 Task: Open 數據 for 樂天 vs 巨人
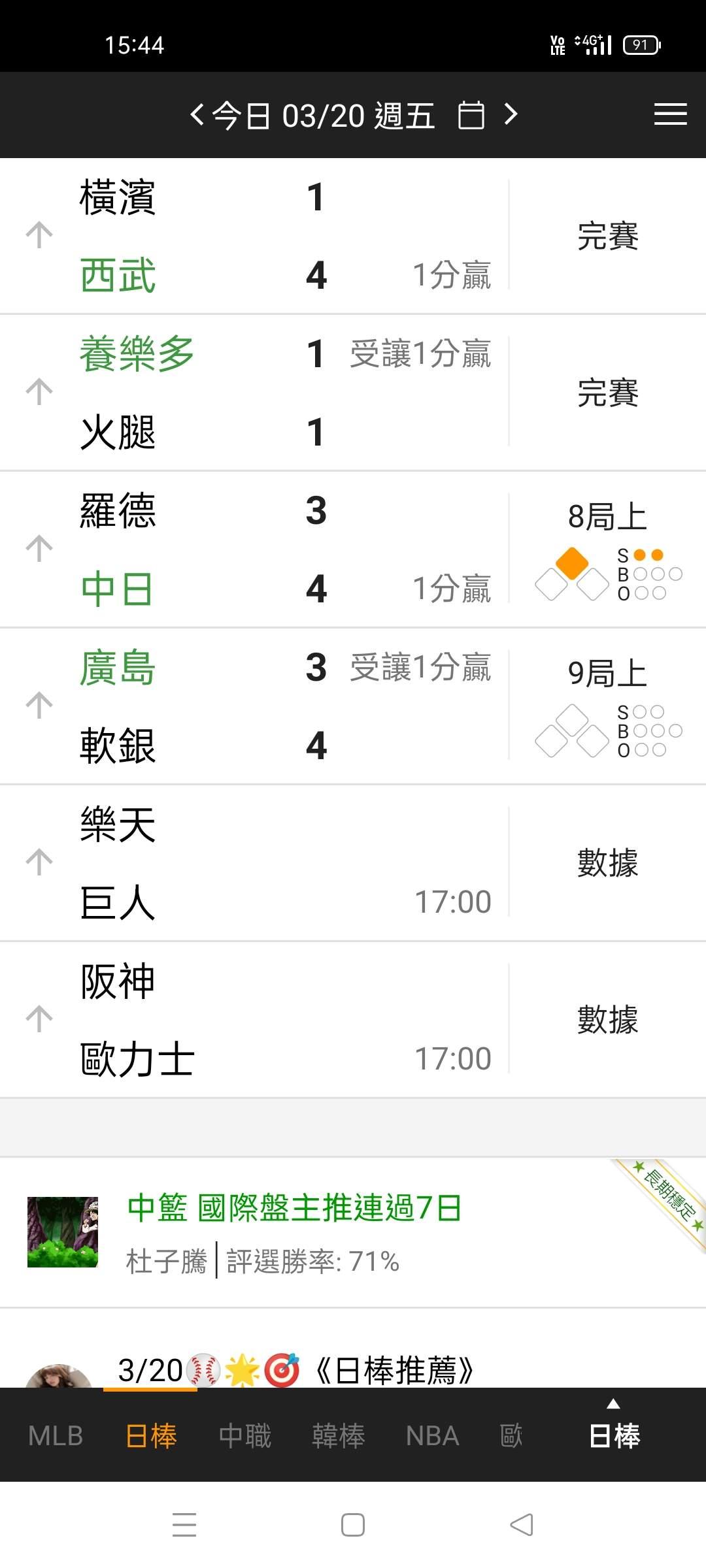(x=607, y=863)
